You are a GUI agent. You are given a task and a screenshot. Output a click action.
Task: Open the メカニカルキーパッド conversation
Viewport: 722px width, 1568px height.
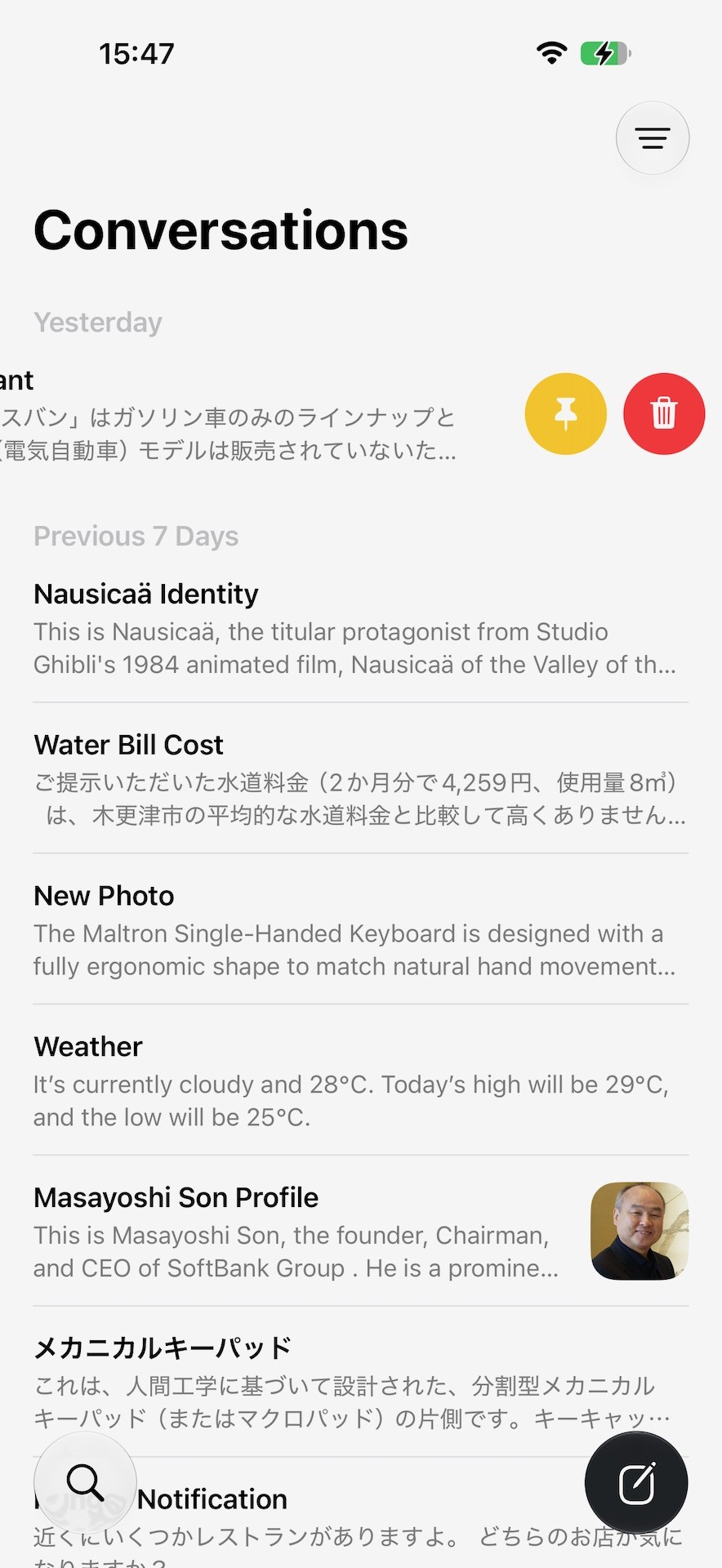click(x=360, y=1382)
